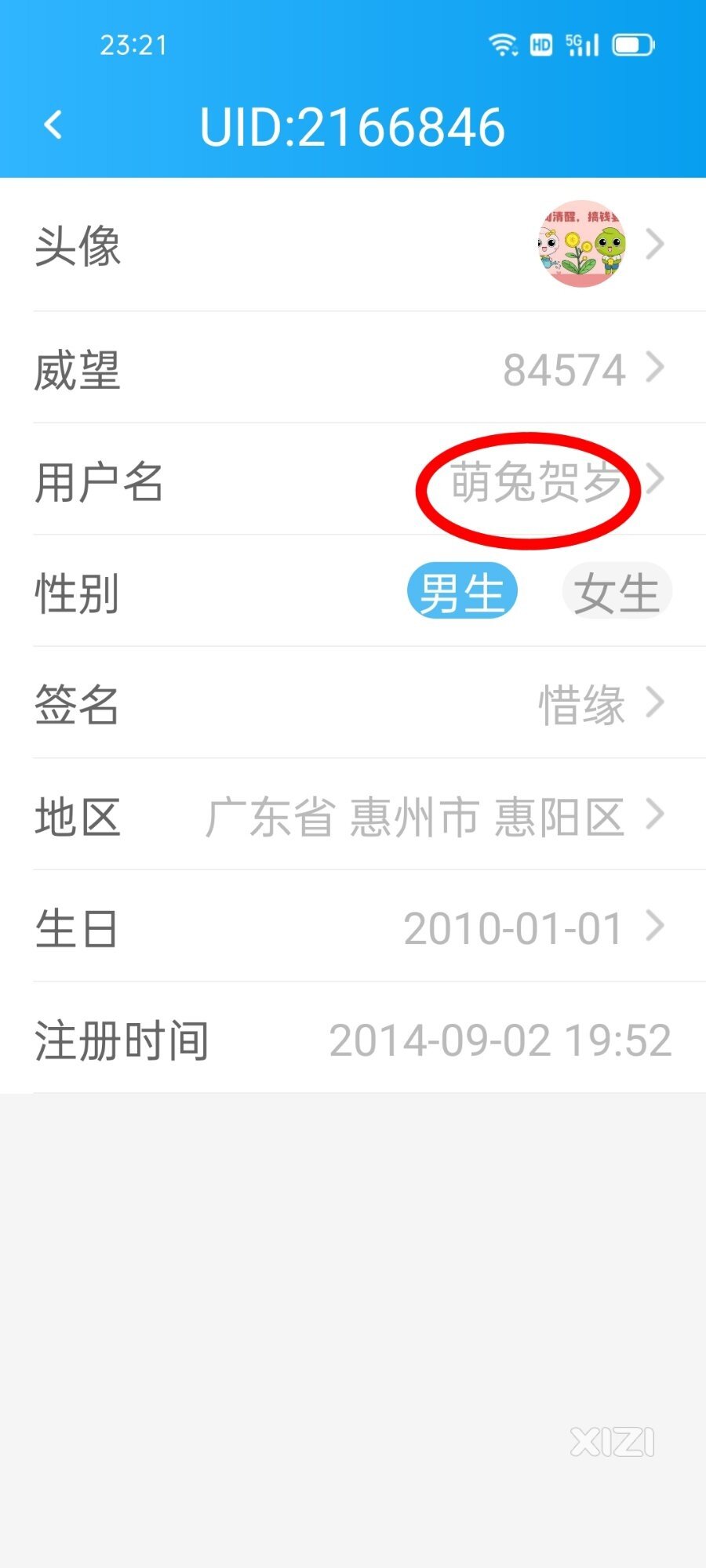Go back using the top-left arrow
The image size is (706, 1568).
point(53,125)
